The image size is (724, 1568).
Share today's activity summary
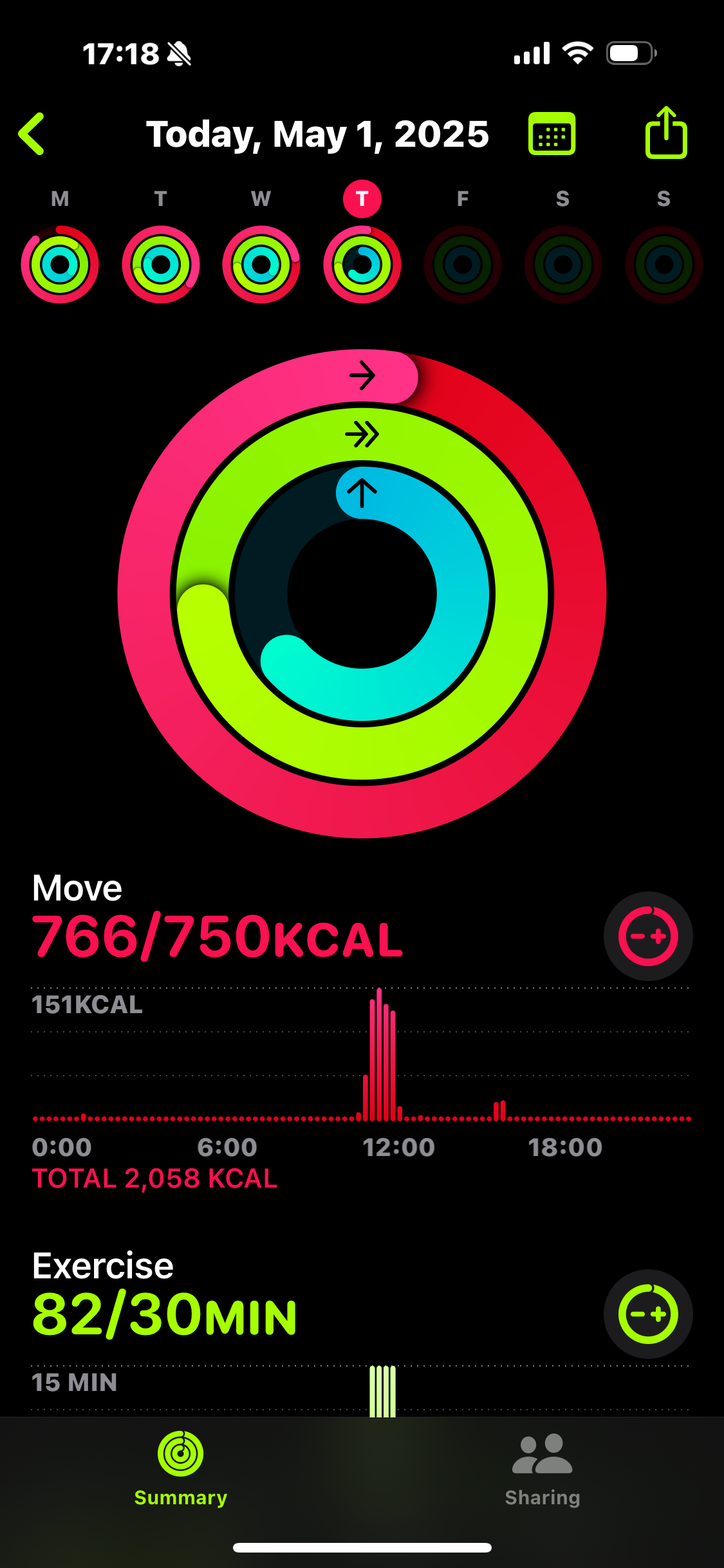666,133
